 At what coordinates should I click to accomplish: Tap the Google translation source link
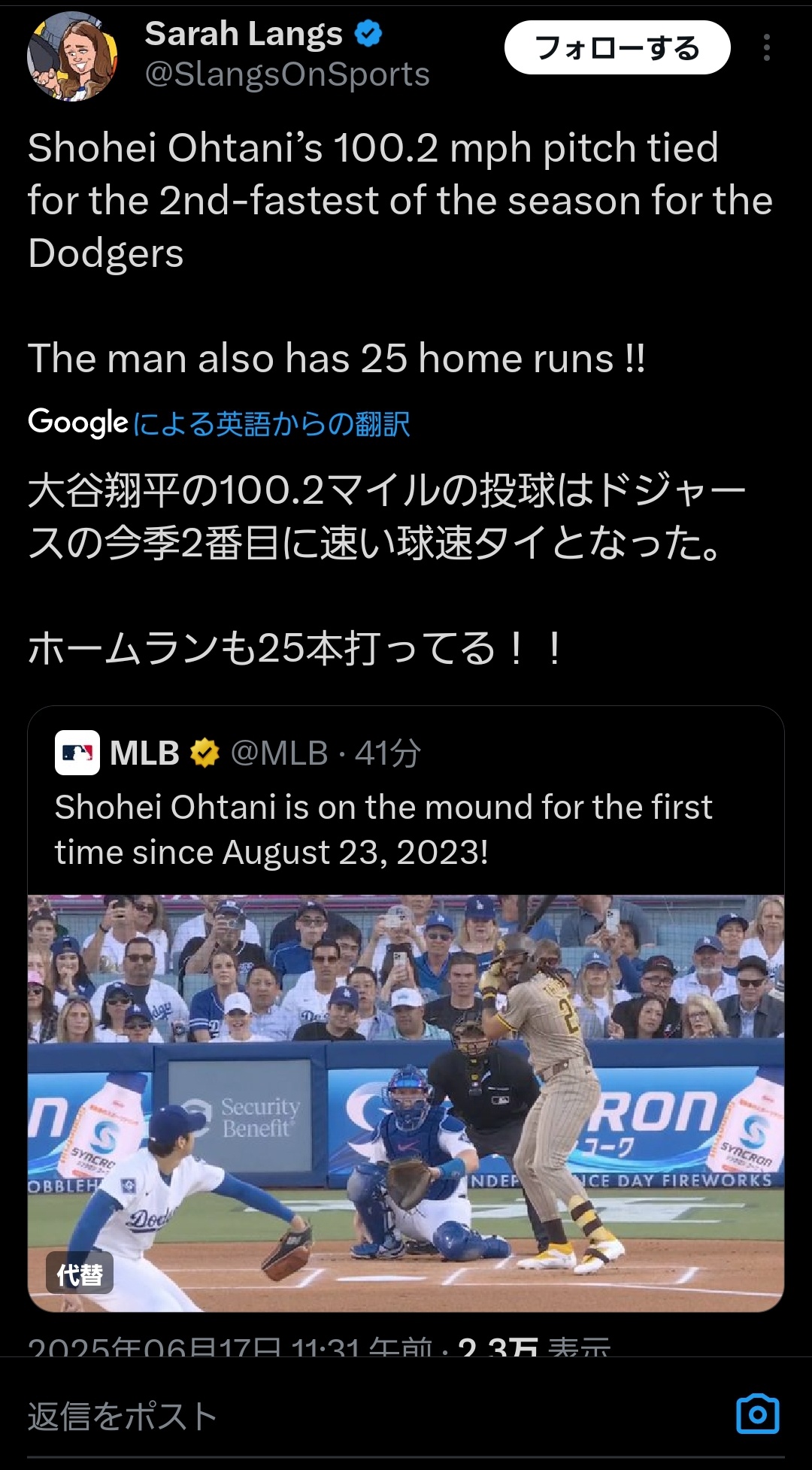coord(219,423)
